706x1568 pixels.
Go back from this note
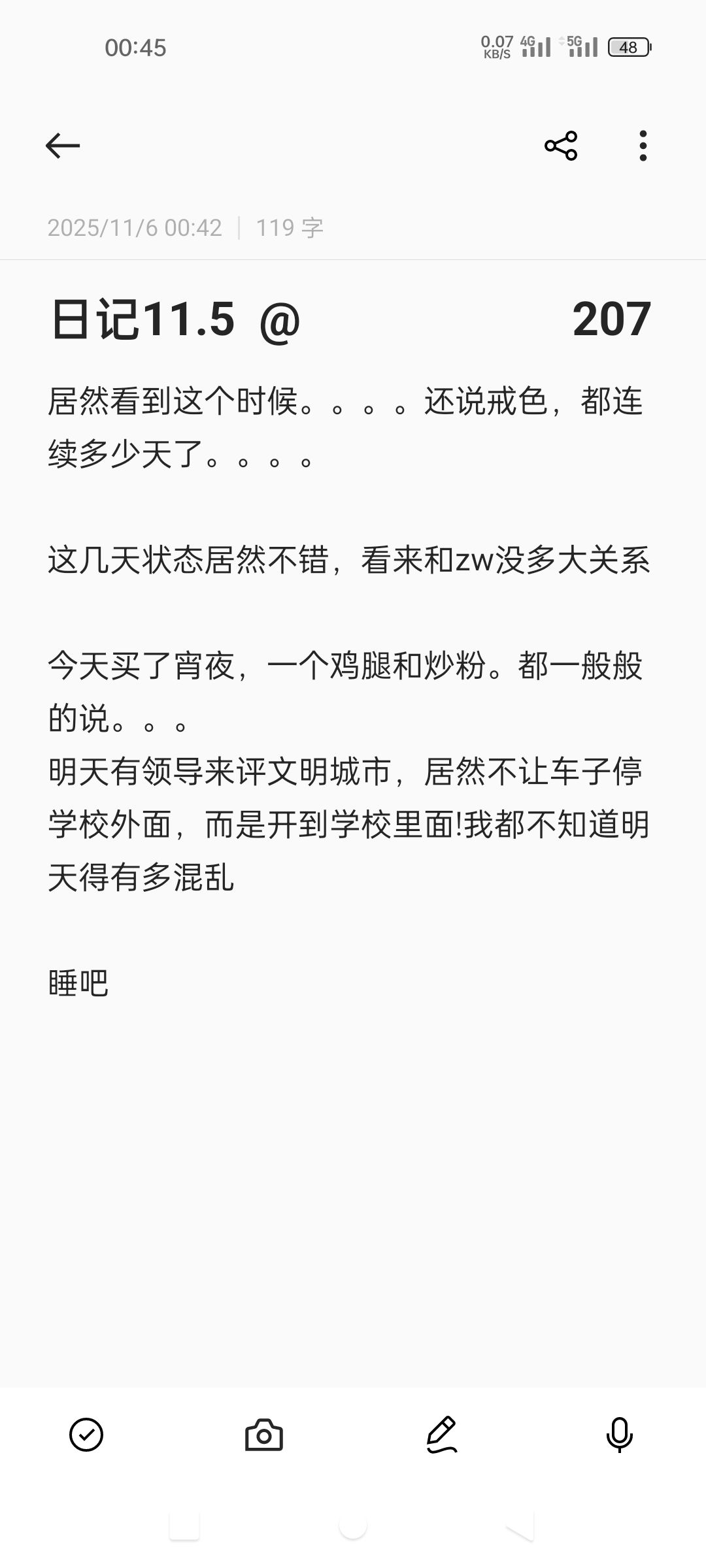tap(63, 146)
